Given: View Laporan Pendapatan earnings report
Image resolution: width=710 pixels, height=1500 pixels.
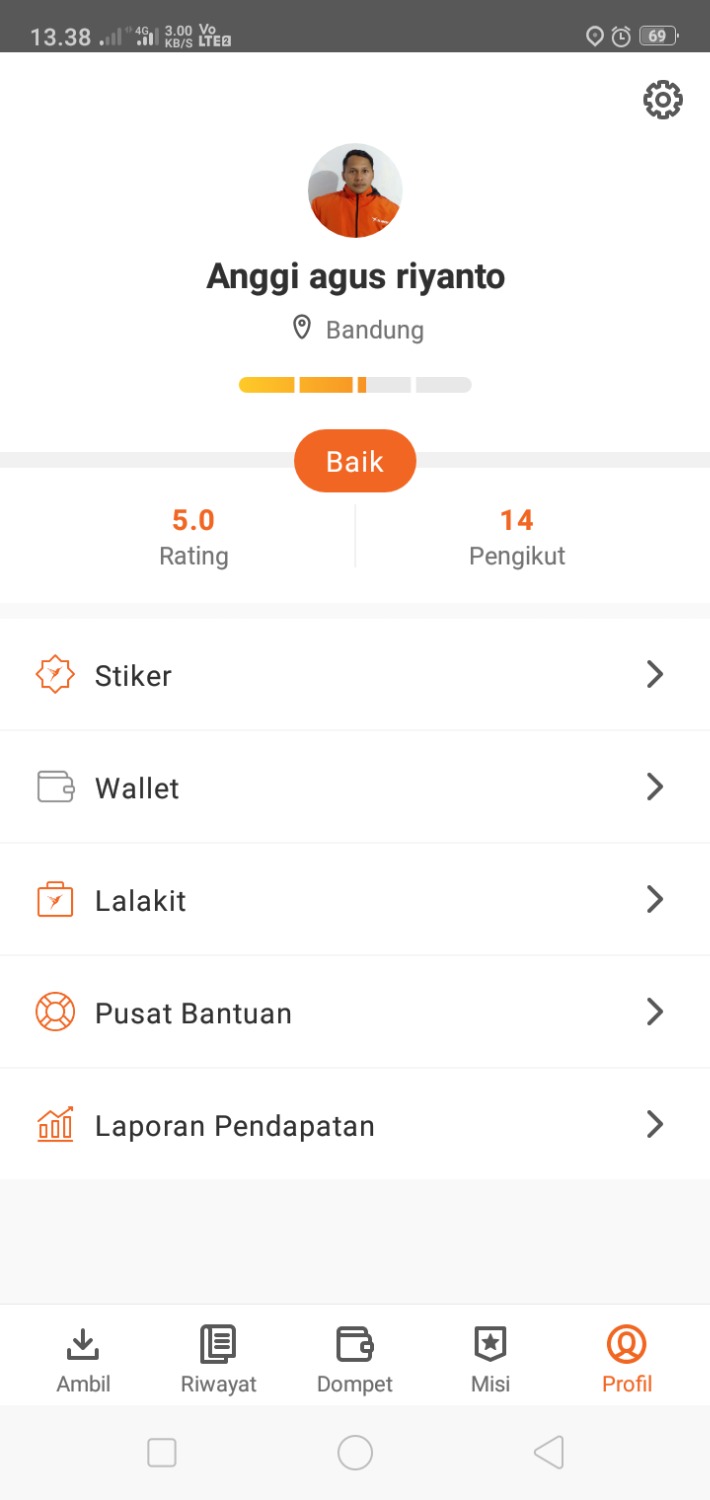Looking at the screenshot, I should pyautogui.click(x=355, y=1125).
